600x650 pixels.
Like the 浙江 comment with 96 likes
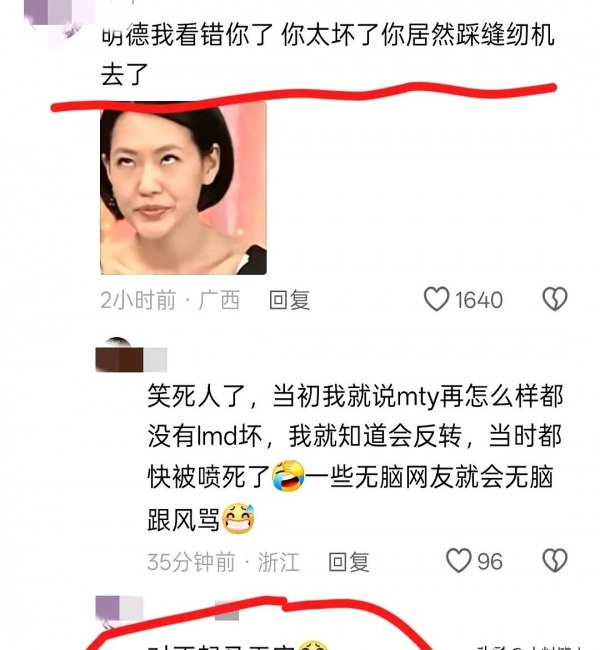pos(458,561)
